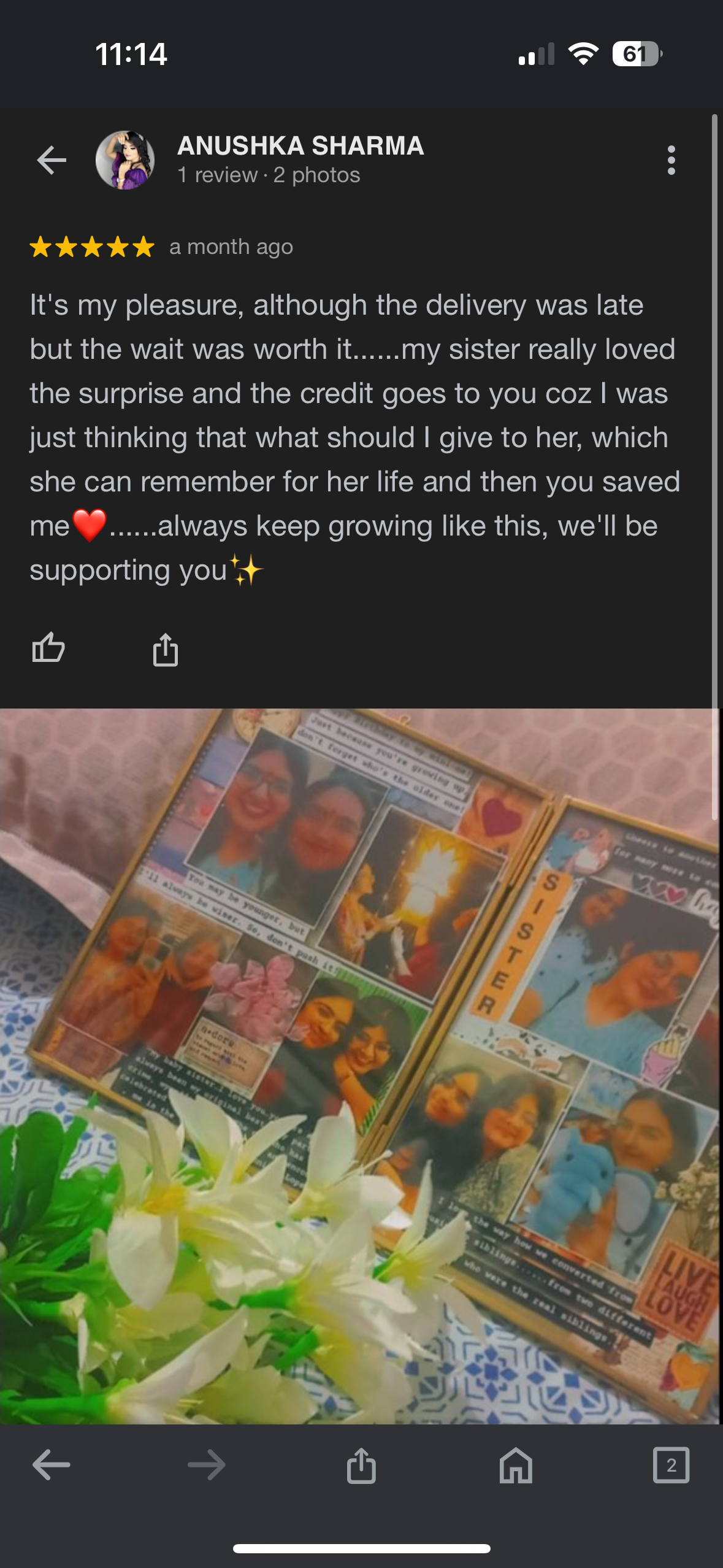Go to the browser home page
The height and width of the screenshot is (1568, 723).
516,1465
